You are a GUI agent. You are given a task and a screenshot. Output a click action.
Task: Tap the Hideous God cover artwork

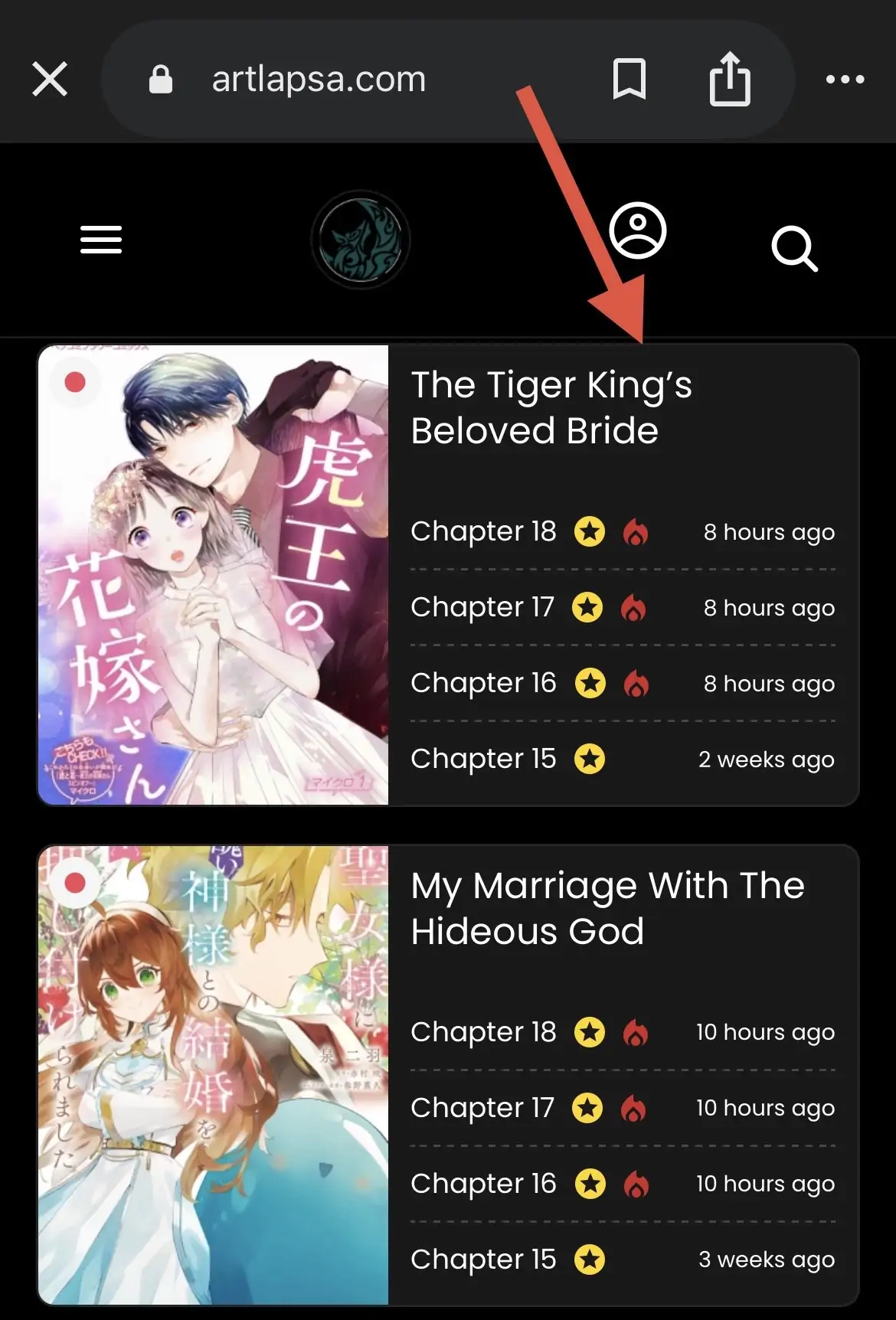(x=214, y=1072)
